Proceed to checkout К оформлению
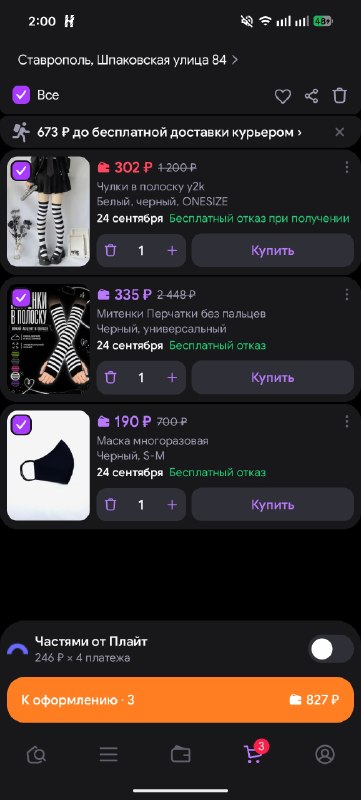The width and height of the screenshot is (361, 800). coord(180,700)
